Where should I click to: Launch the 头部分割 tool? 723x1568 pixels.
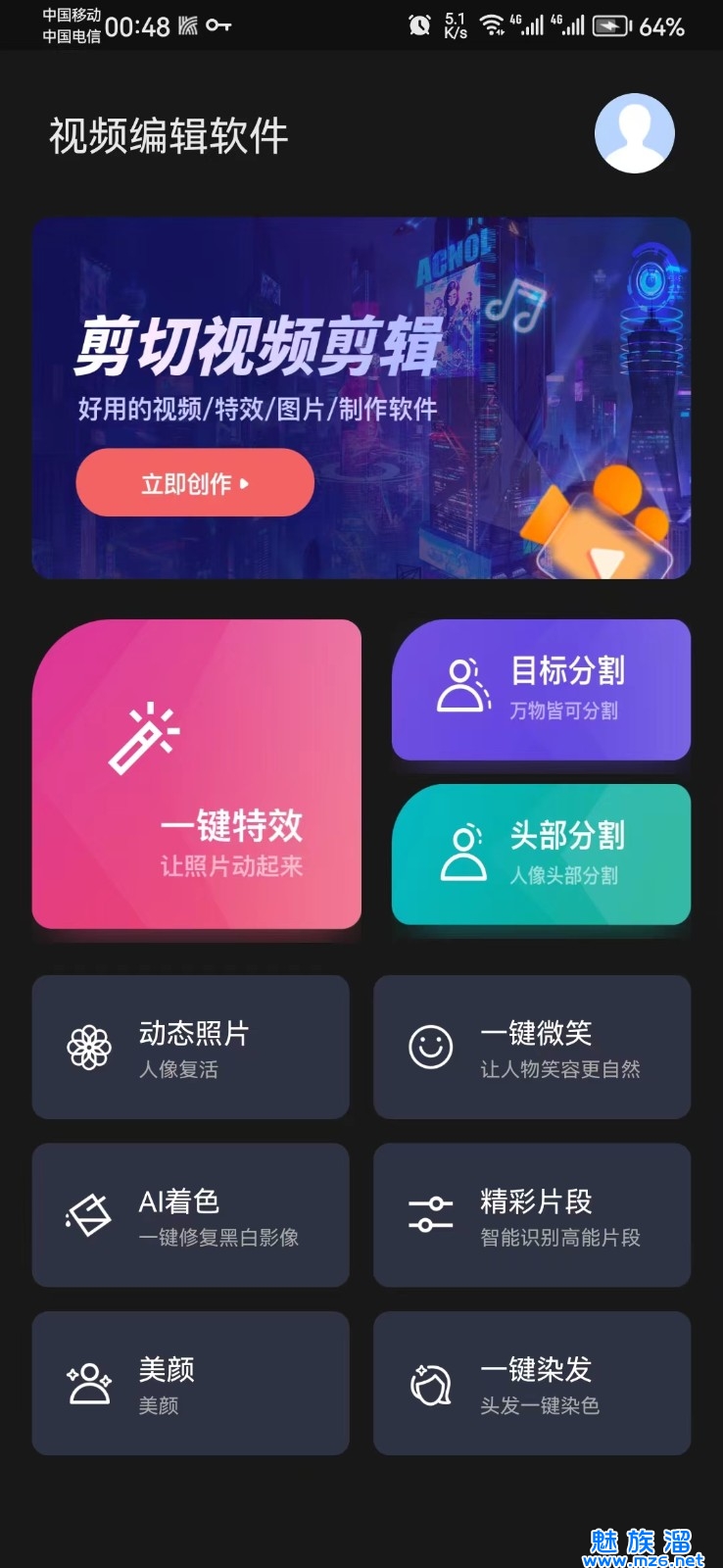(541, 854)
